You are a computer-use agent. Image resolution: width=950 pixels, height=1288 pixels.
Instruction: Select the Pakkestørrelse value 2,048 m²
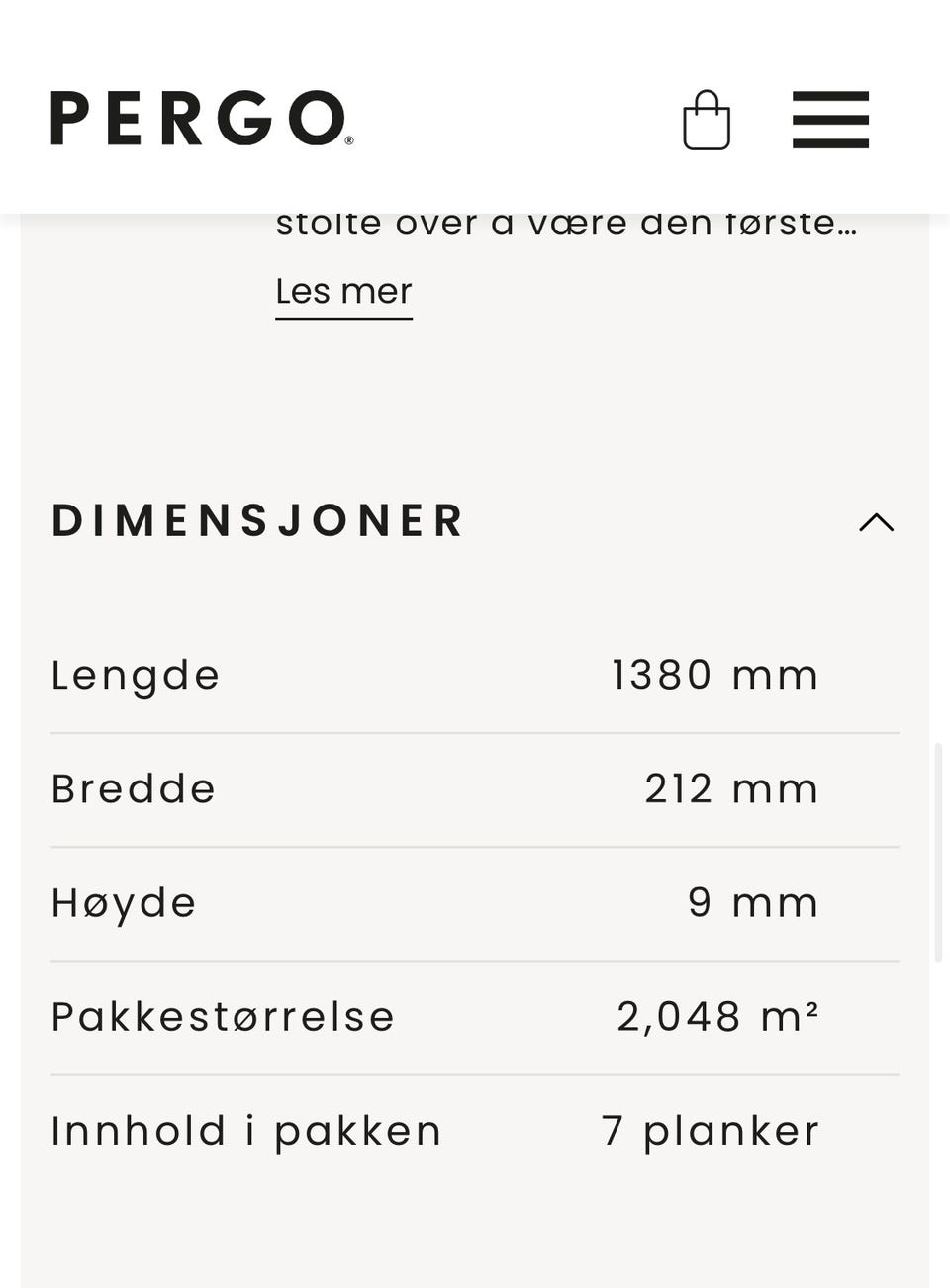coord(717,1016)
